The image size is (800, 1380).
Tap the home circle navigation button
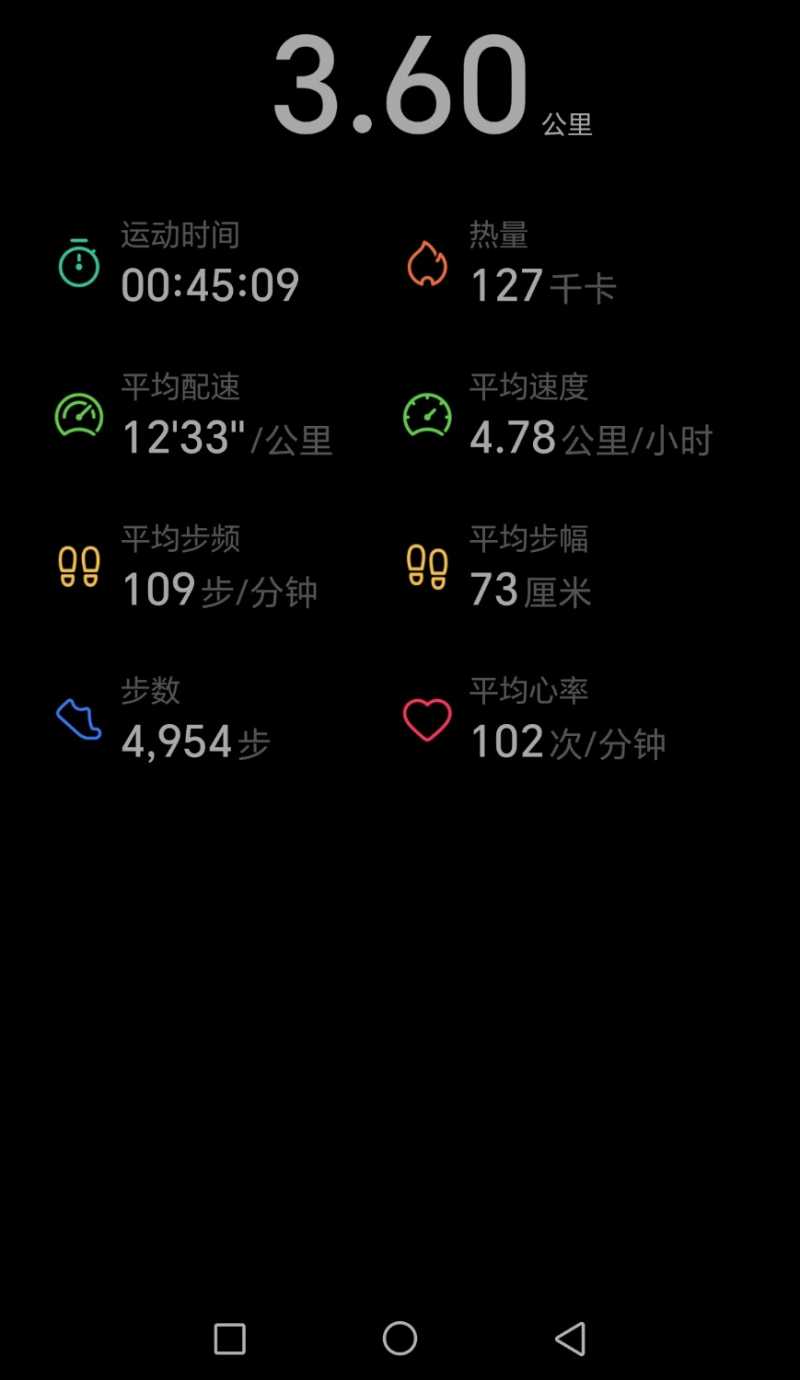click(399, 1337)
